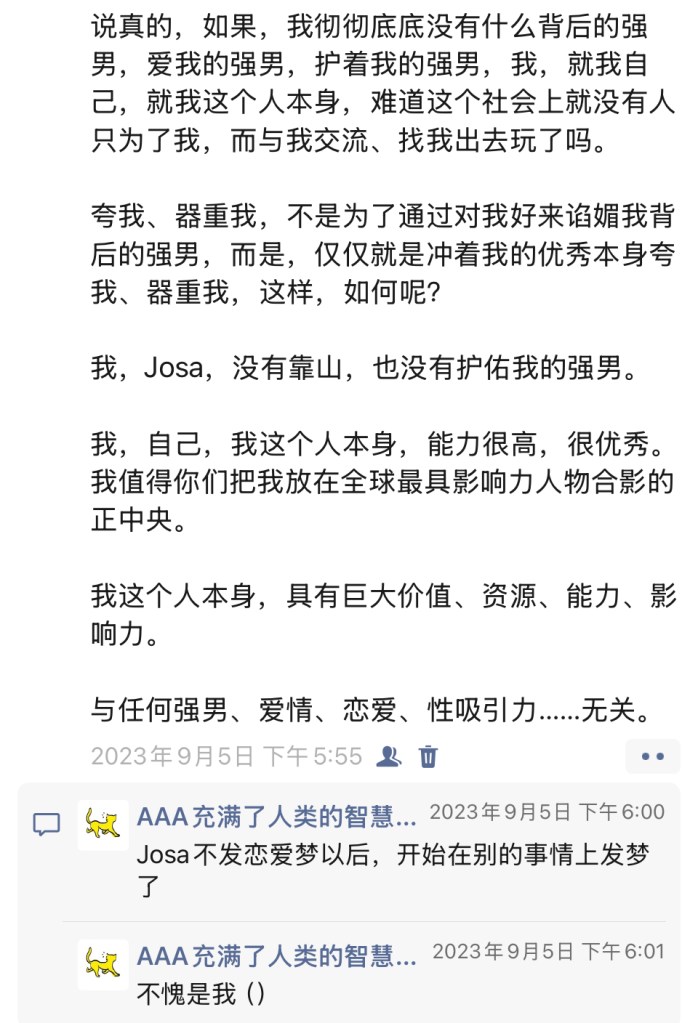This screenshot has height=1023, width=698.
Task: Tap the speech bubble comment icon
Action: point(47,824)
